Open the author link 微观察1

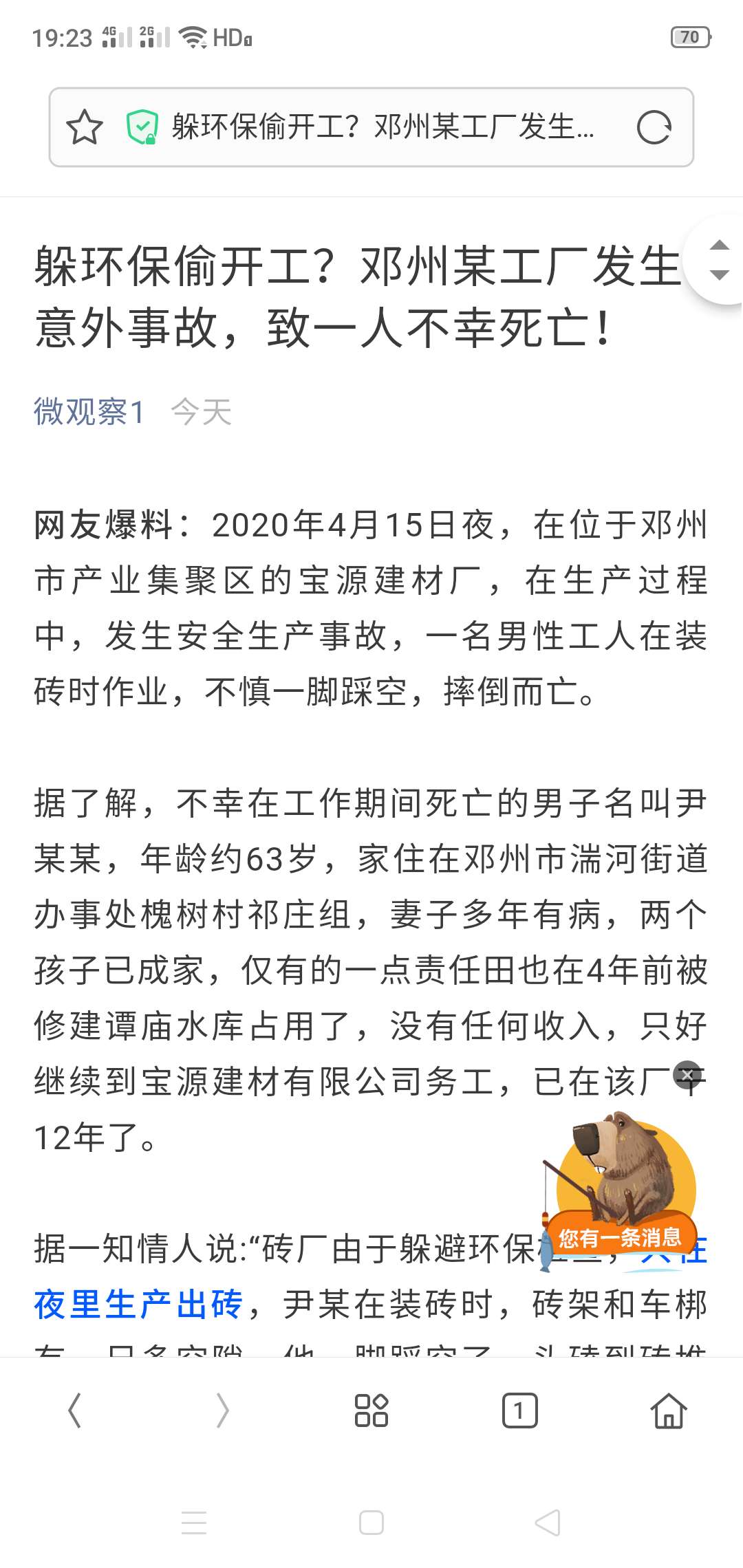point(89,412)
